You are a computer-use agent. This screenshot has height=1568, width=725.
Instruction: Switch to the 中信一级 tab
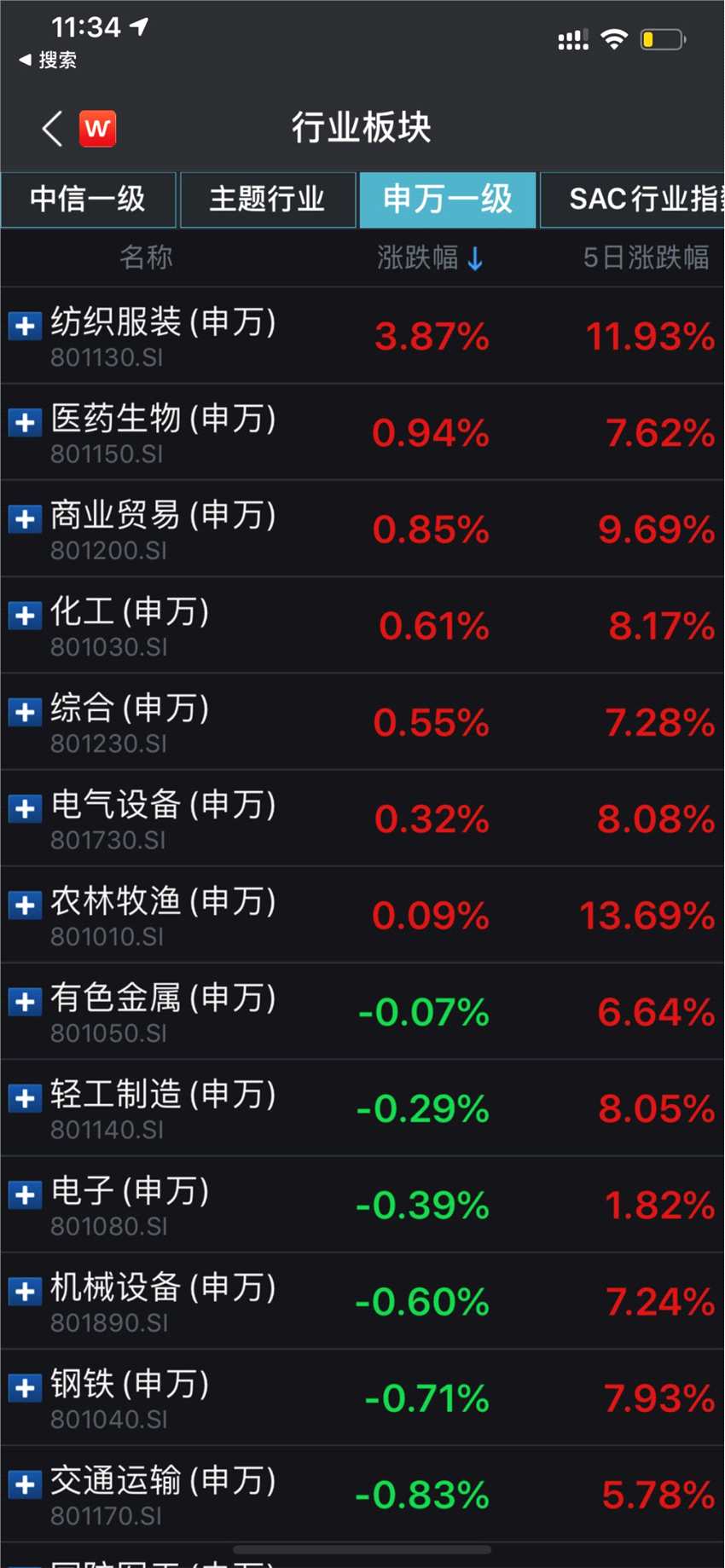coord(88,200)
